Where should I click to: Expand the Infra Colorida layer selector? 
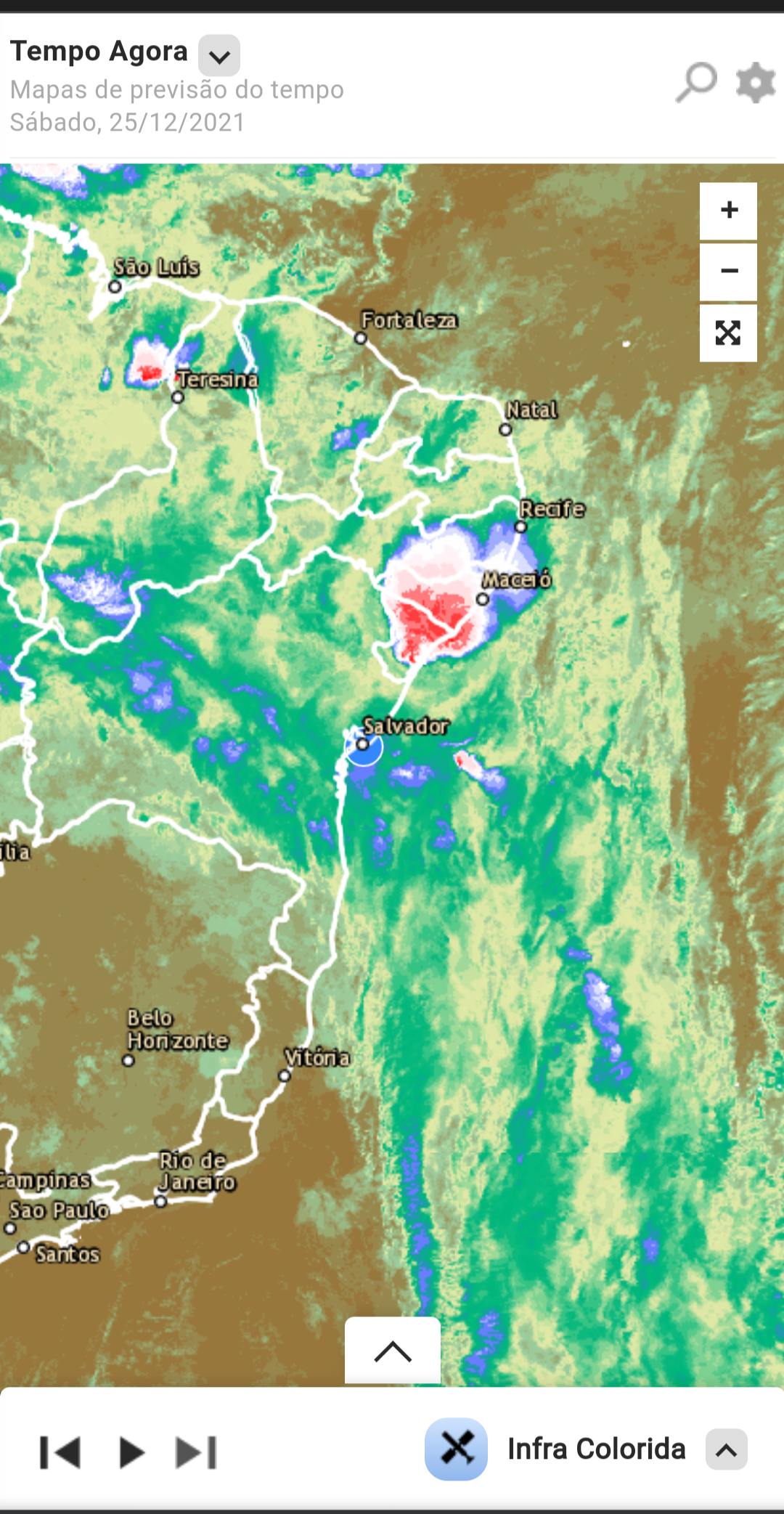727,1449
